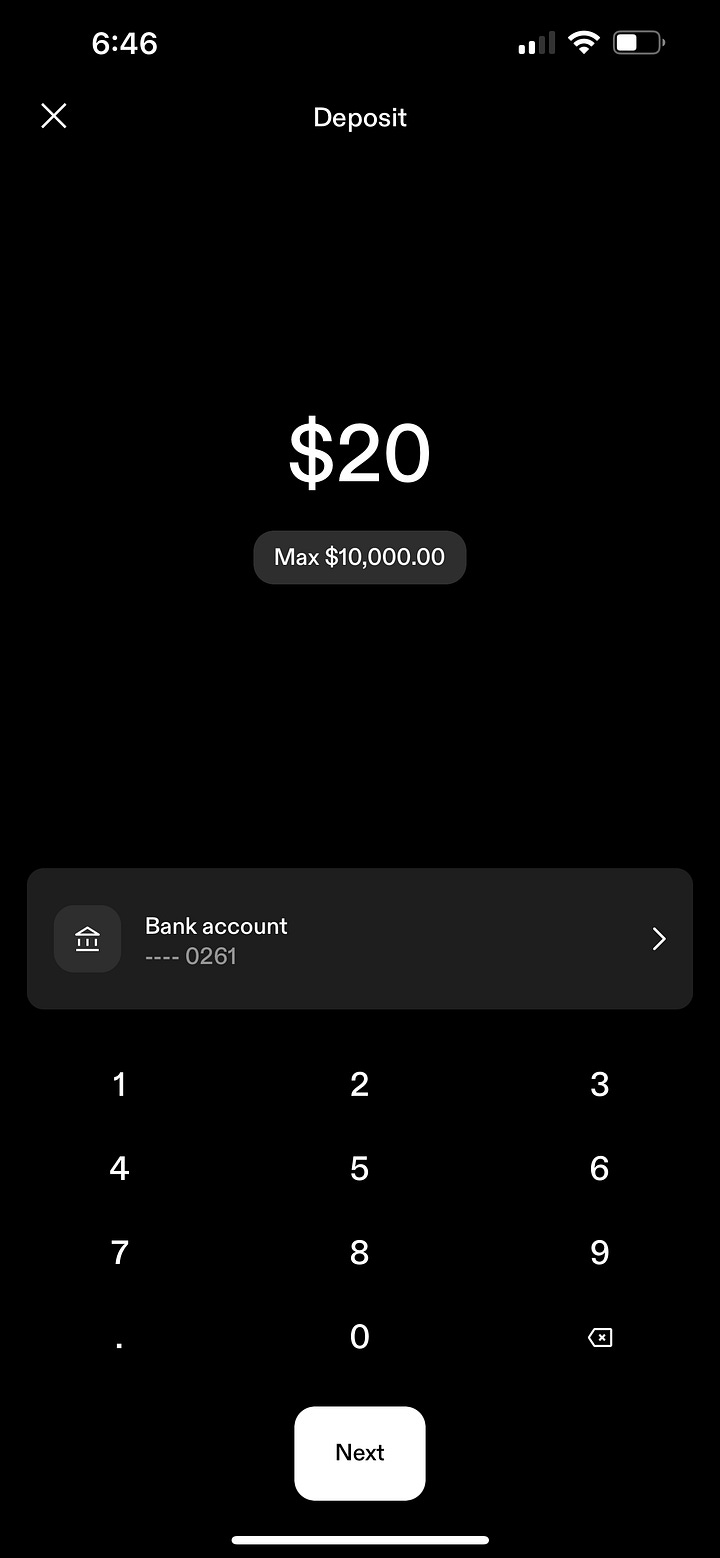Add a decimal point to the amount
720x1558 pixels.
120,1340
